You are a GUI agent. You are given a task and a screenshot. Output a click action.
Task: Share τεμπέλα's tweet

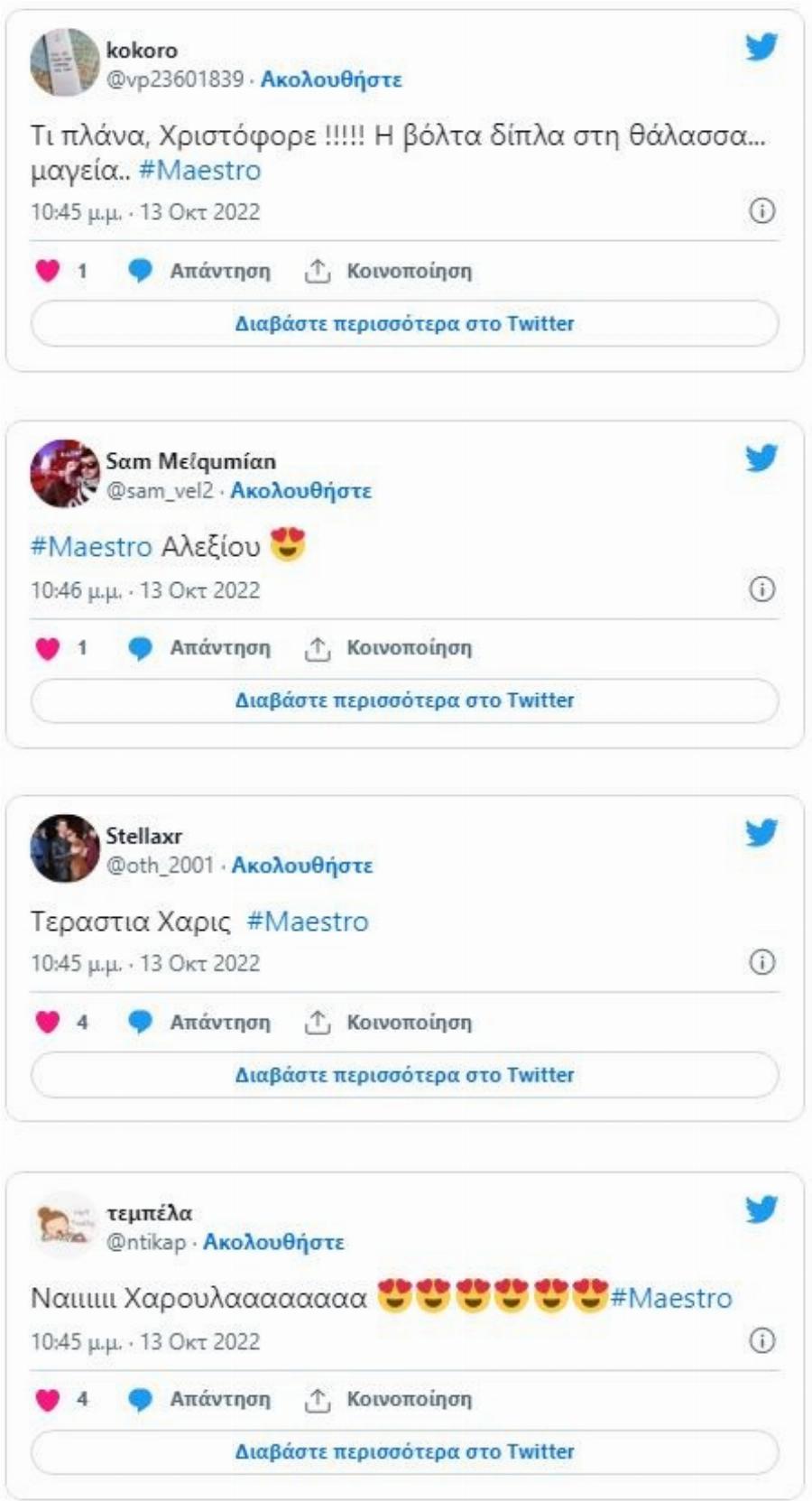(389, 1399)
